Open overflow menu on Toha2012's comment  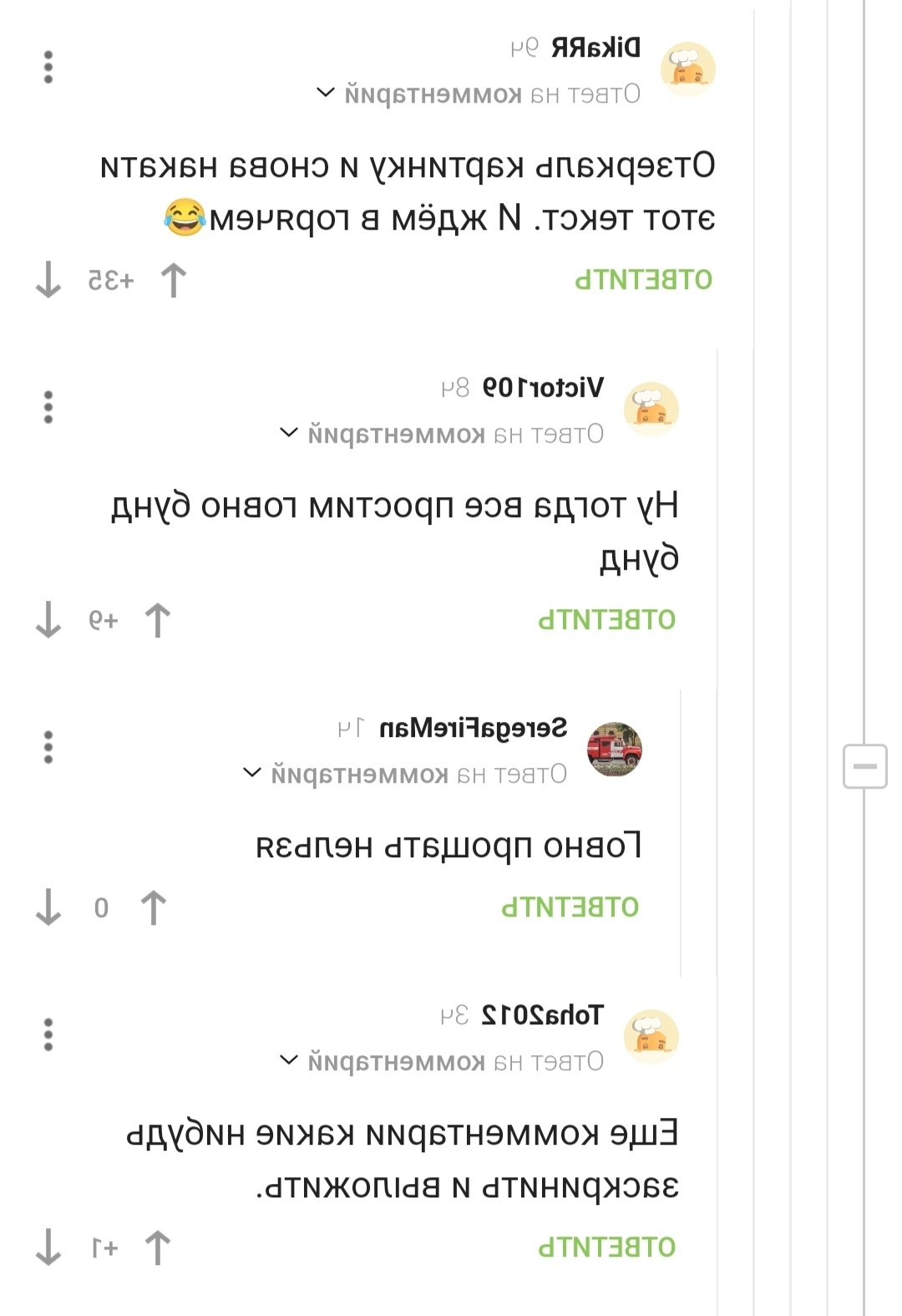[48, 1034]
